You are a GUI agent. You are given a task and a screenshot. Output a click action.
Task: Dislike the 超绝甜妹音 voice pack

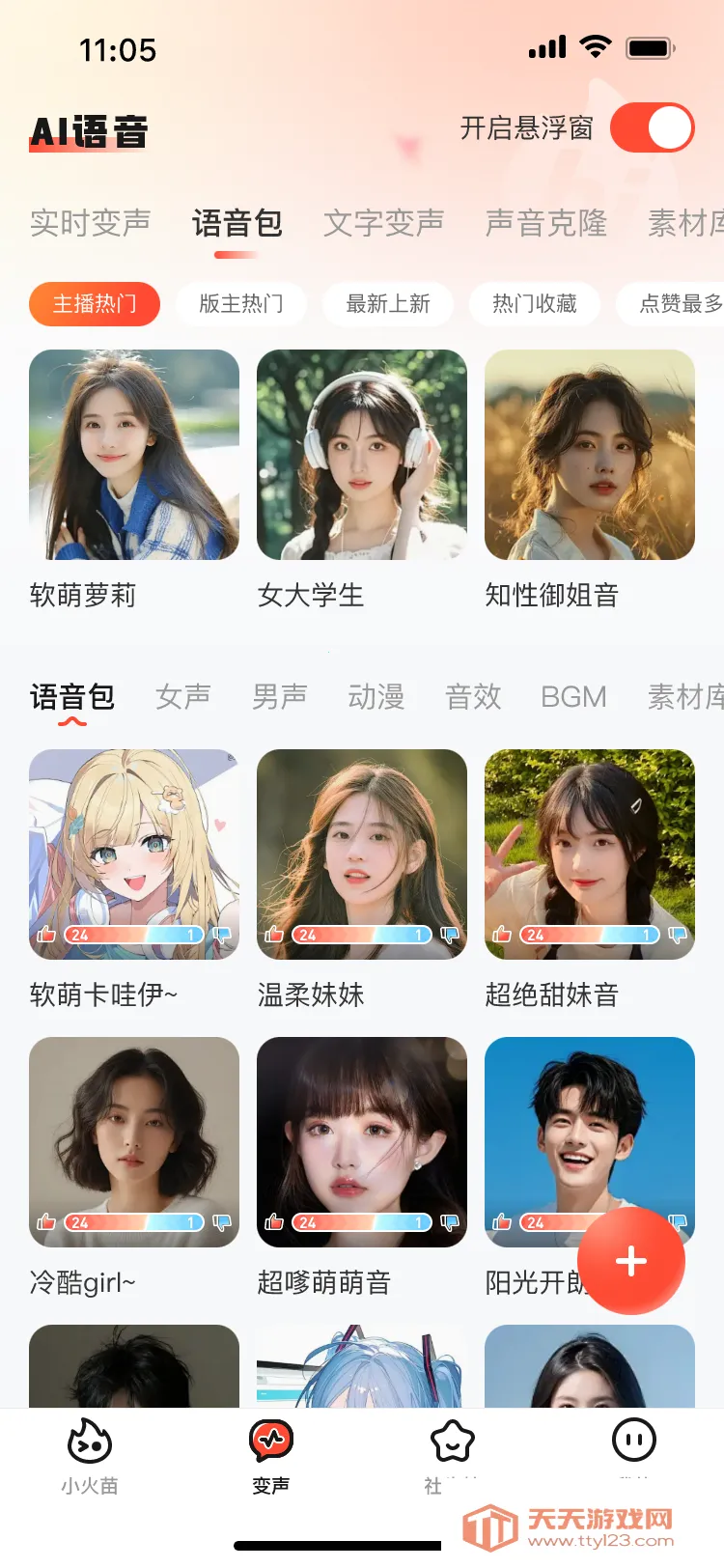tap(677, 935)
